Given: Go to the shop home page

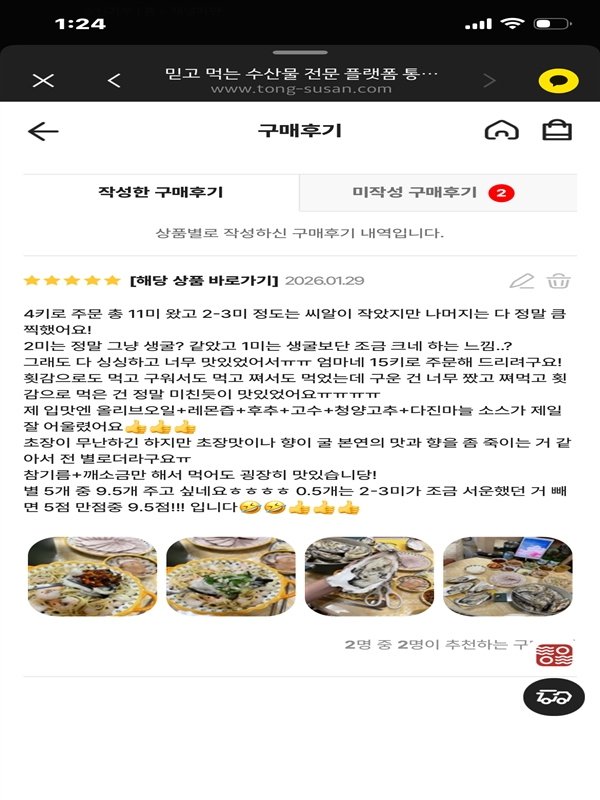Looking at the screenshot, I should [501, 131].
